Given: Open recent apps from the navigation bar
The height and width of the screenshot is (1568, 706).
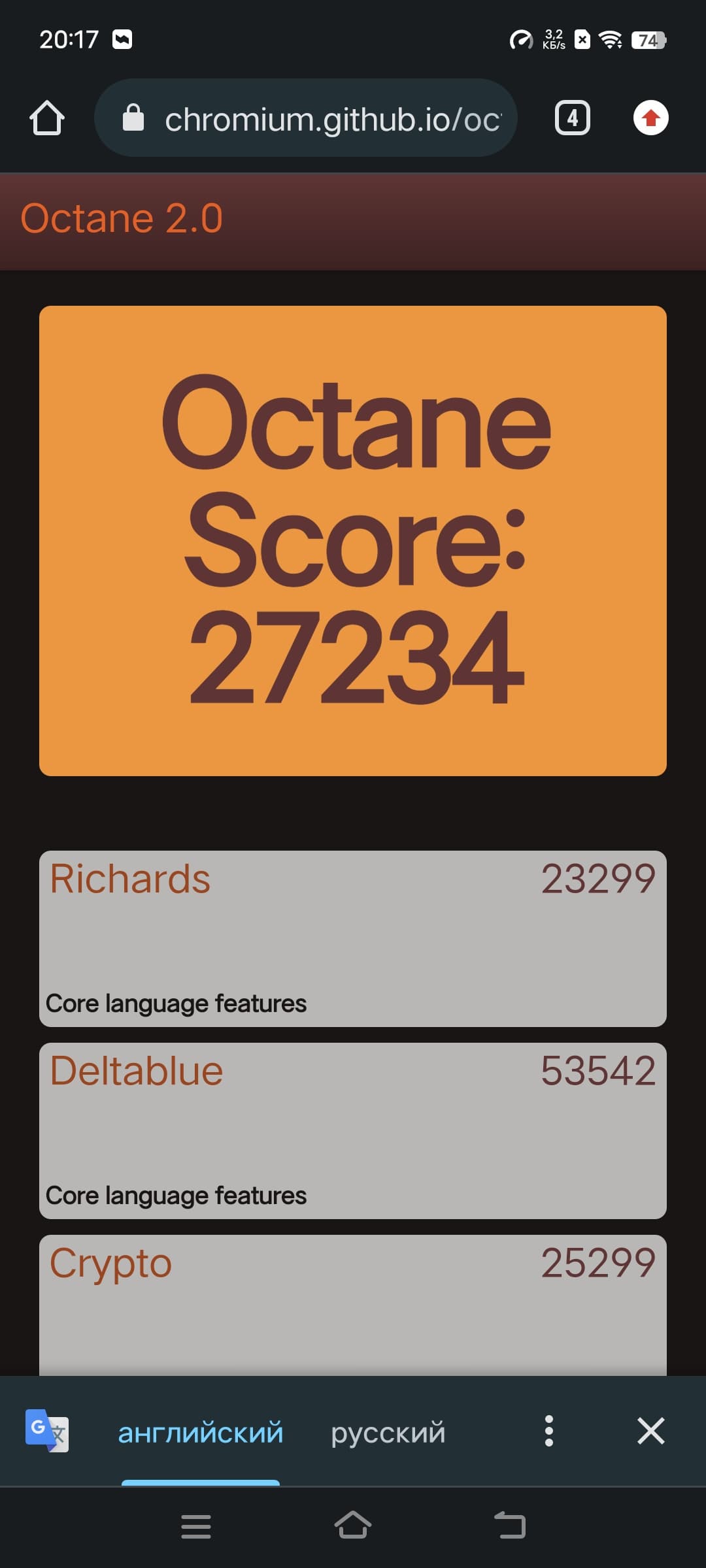Looking at the screenshot, I should point(196,1526).
